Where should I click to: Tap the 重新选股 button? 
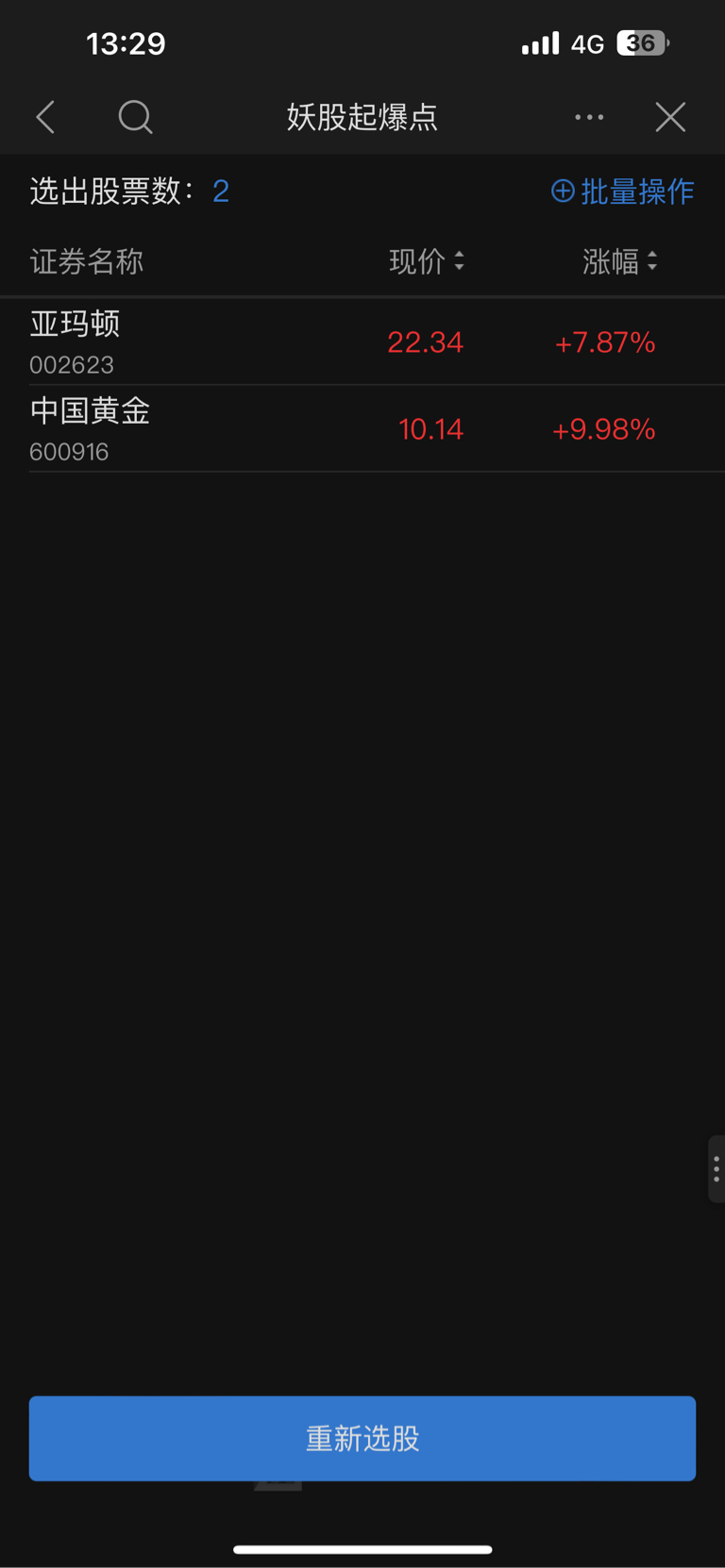click(x=362, y=1438)
